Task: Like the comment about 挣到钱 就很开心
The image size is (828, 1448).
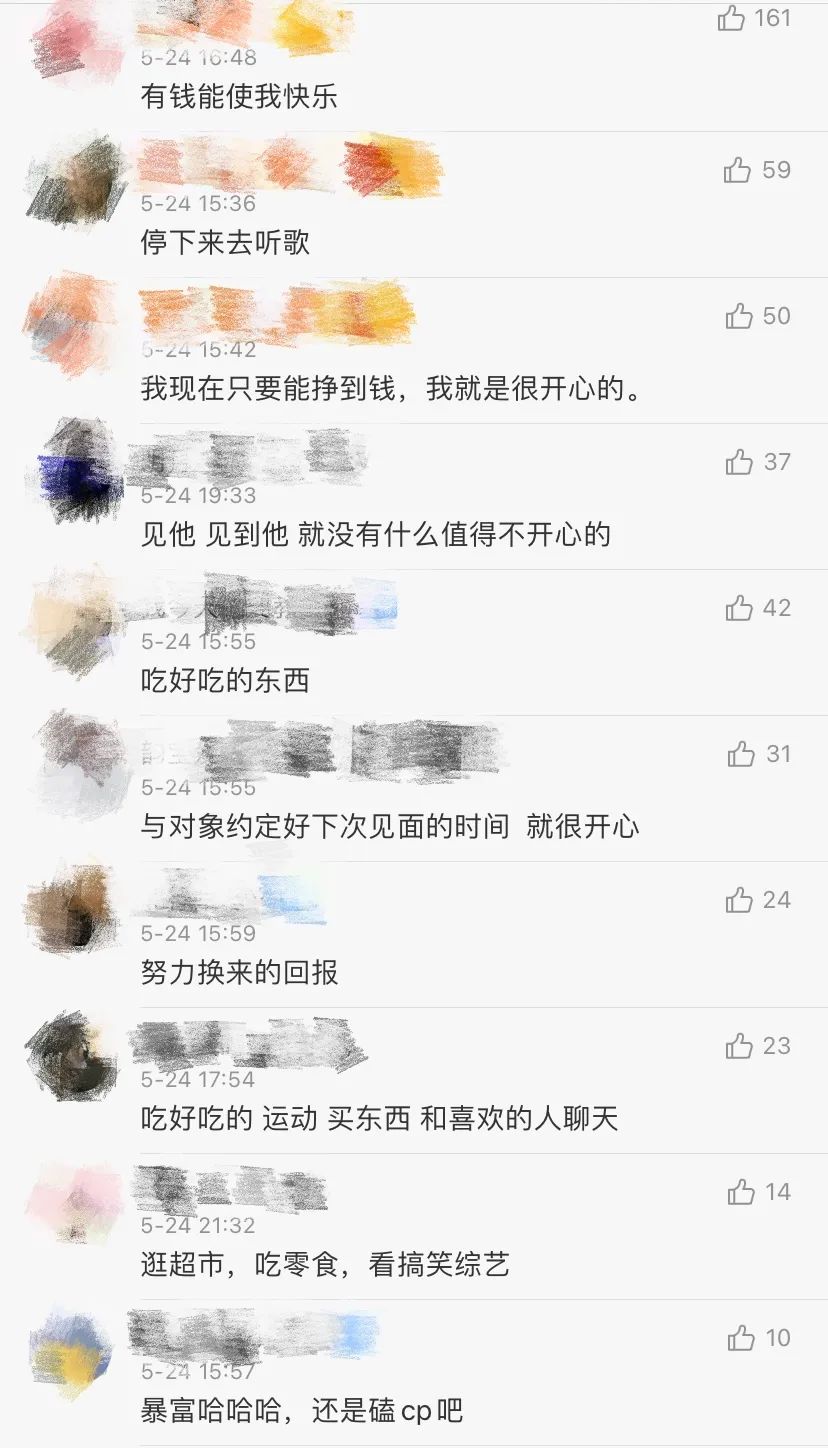Action: pyautogui.click(x=739, y=316)
